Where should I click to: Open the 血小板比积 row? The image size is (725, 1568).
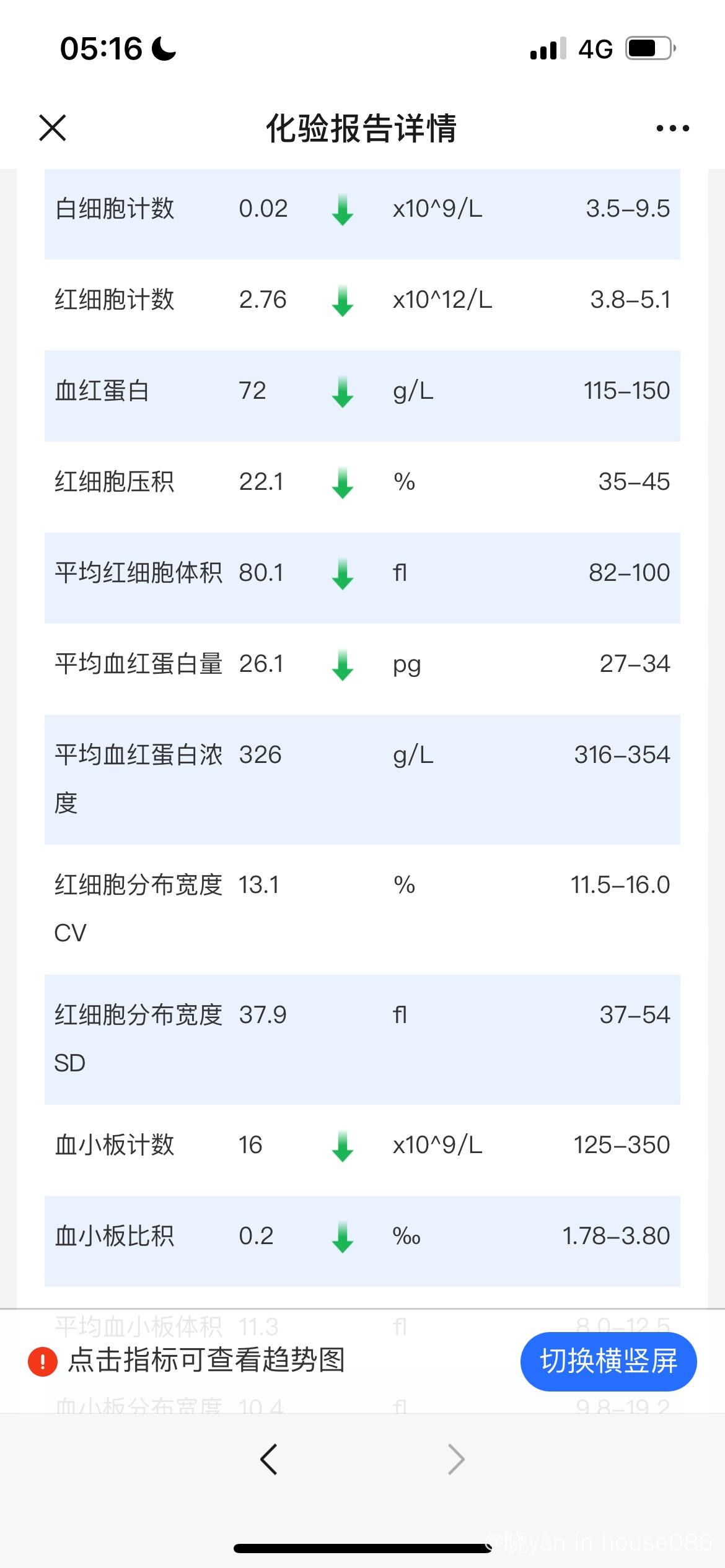(362, 1241)
